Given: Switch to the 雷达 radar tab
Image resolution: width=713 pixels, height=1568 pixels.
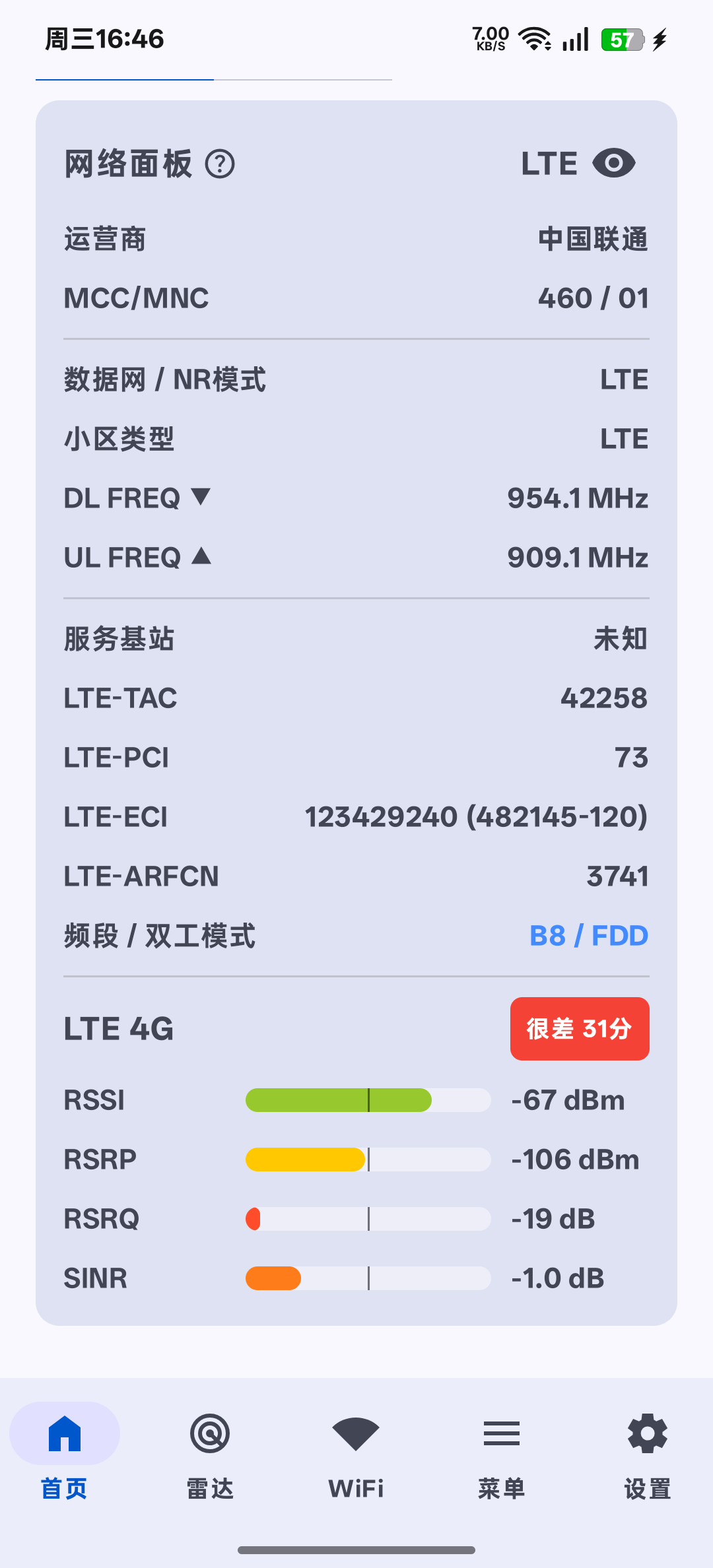Looking at the screenshot, I should (210, 1449).
